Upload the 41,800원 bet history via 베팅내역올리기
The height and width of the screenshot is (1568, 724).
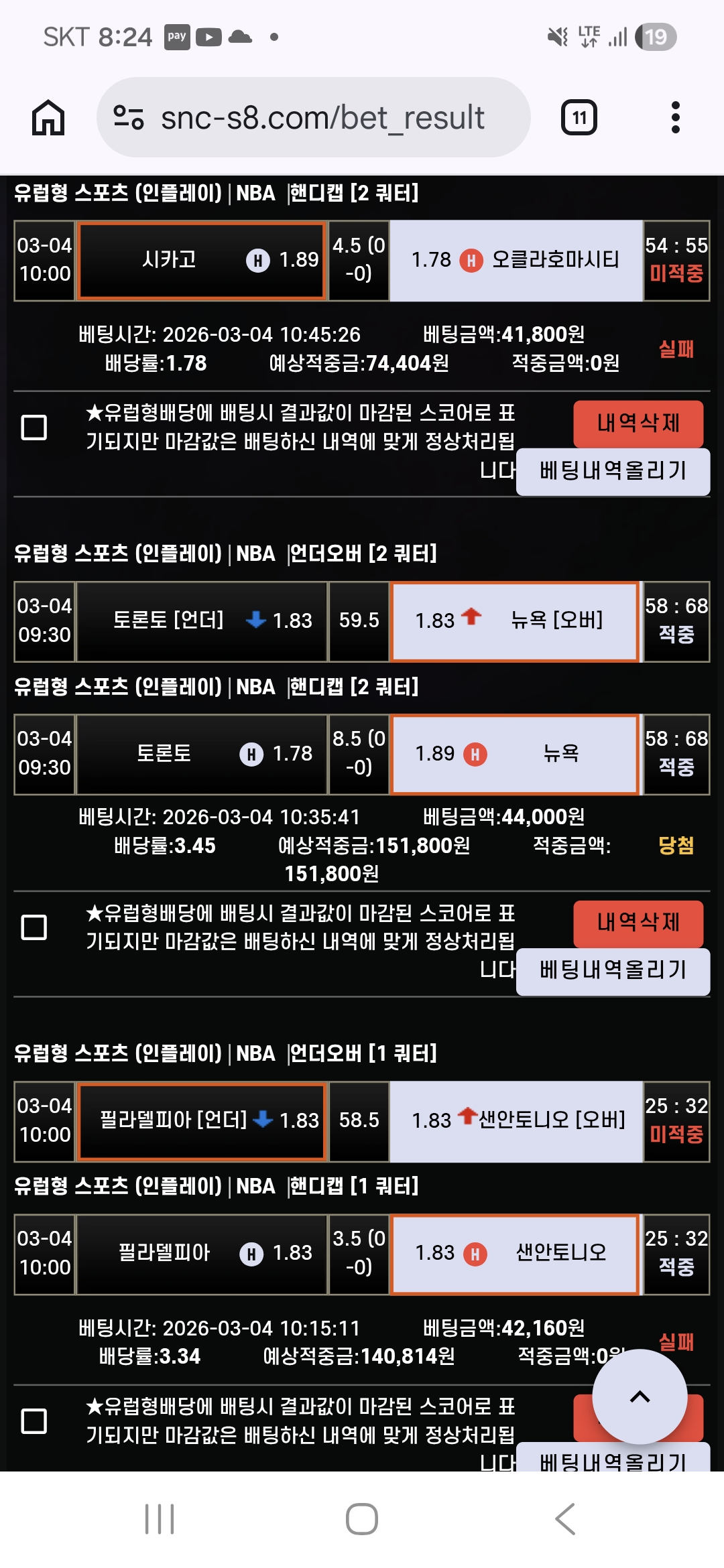(x=613, y=472)
